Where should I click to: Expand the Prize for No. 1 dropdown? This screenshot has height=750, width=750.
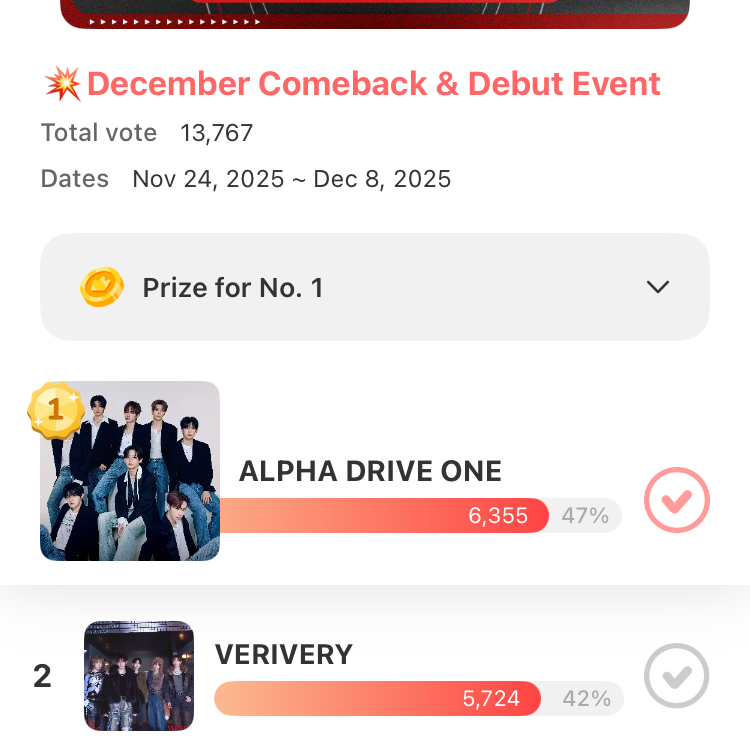(x=657, y=288)
